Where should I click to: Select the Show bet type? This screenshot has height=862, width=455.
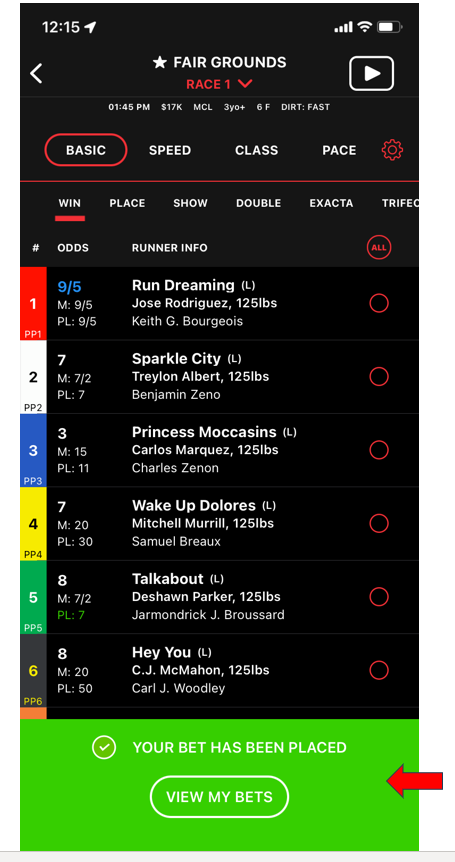(x=191, y=203)
